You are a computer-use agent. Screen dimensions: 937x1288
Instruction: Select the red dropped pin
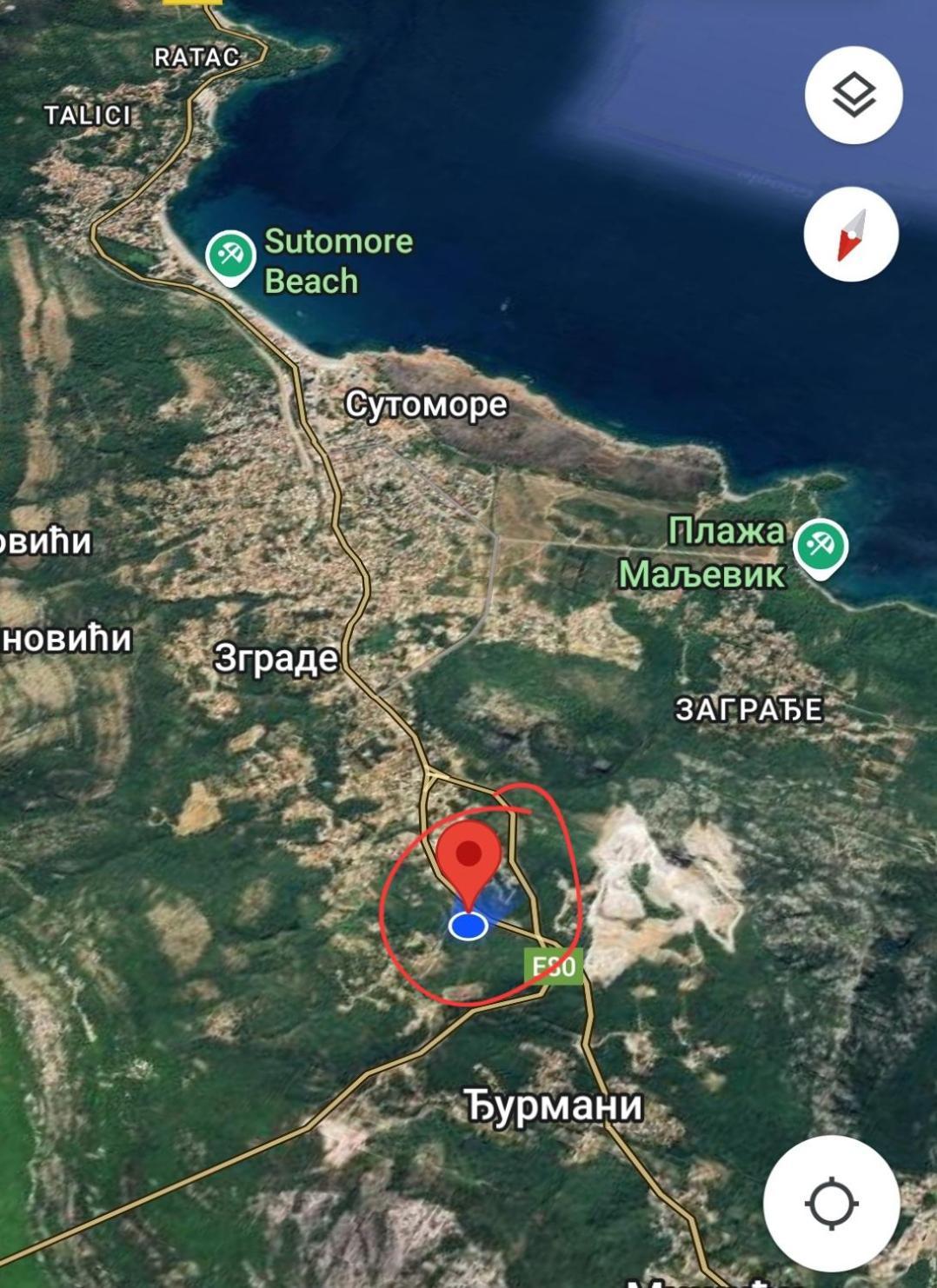click(469, 860)
